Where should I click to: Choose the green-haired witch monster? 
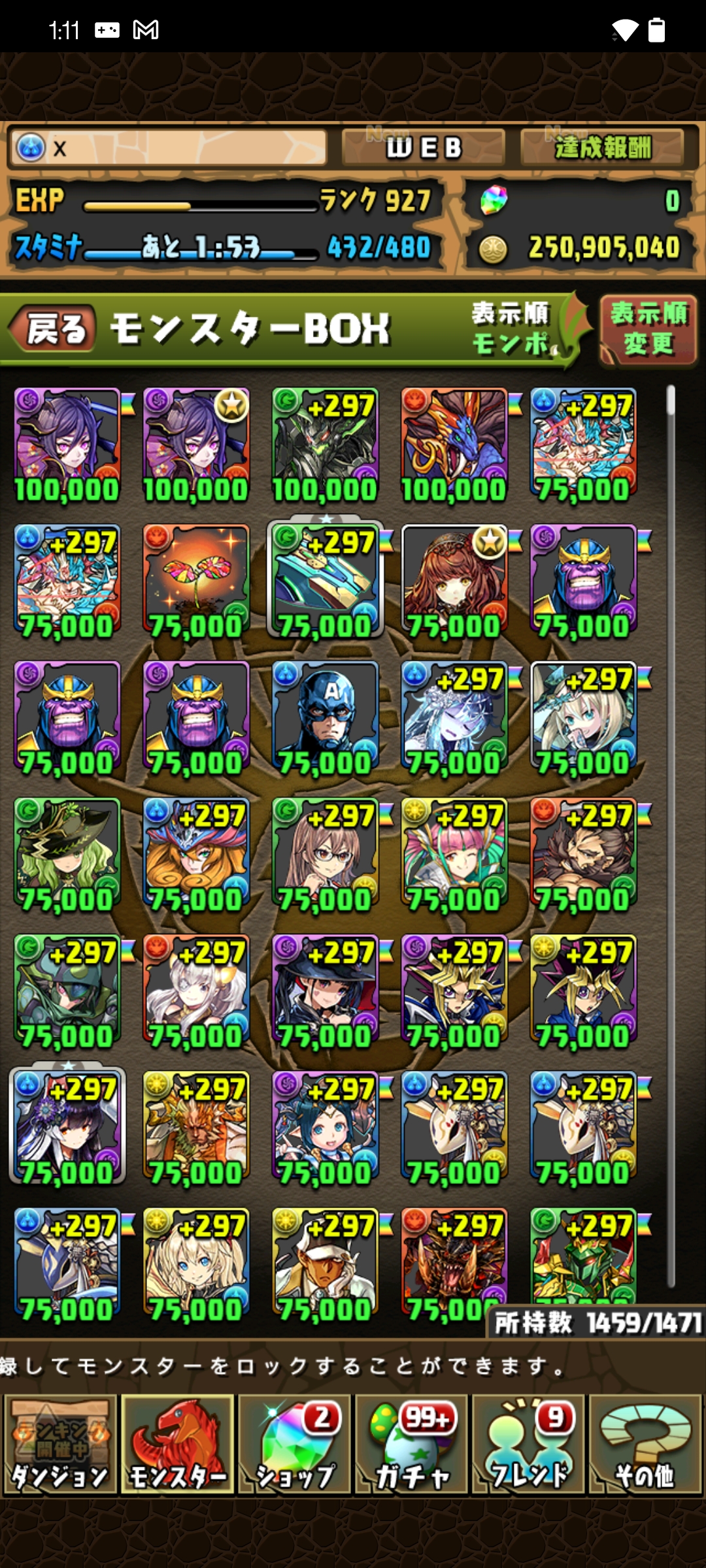click(x=67, y=854)
